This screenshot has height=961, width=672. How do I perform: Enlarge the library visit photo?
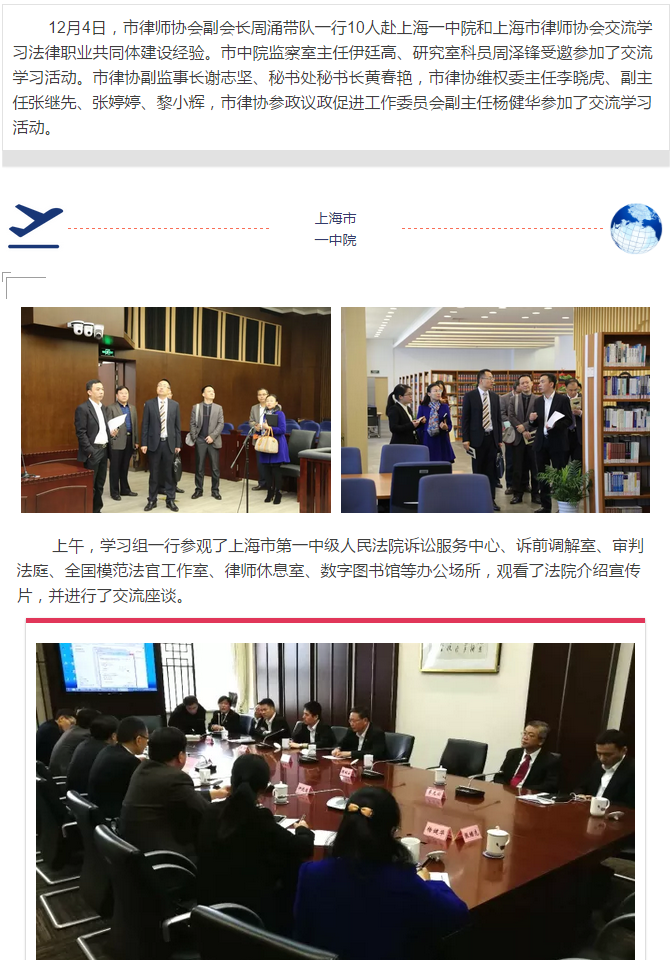click(x=495, y=410)
